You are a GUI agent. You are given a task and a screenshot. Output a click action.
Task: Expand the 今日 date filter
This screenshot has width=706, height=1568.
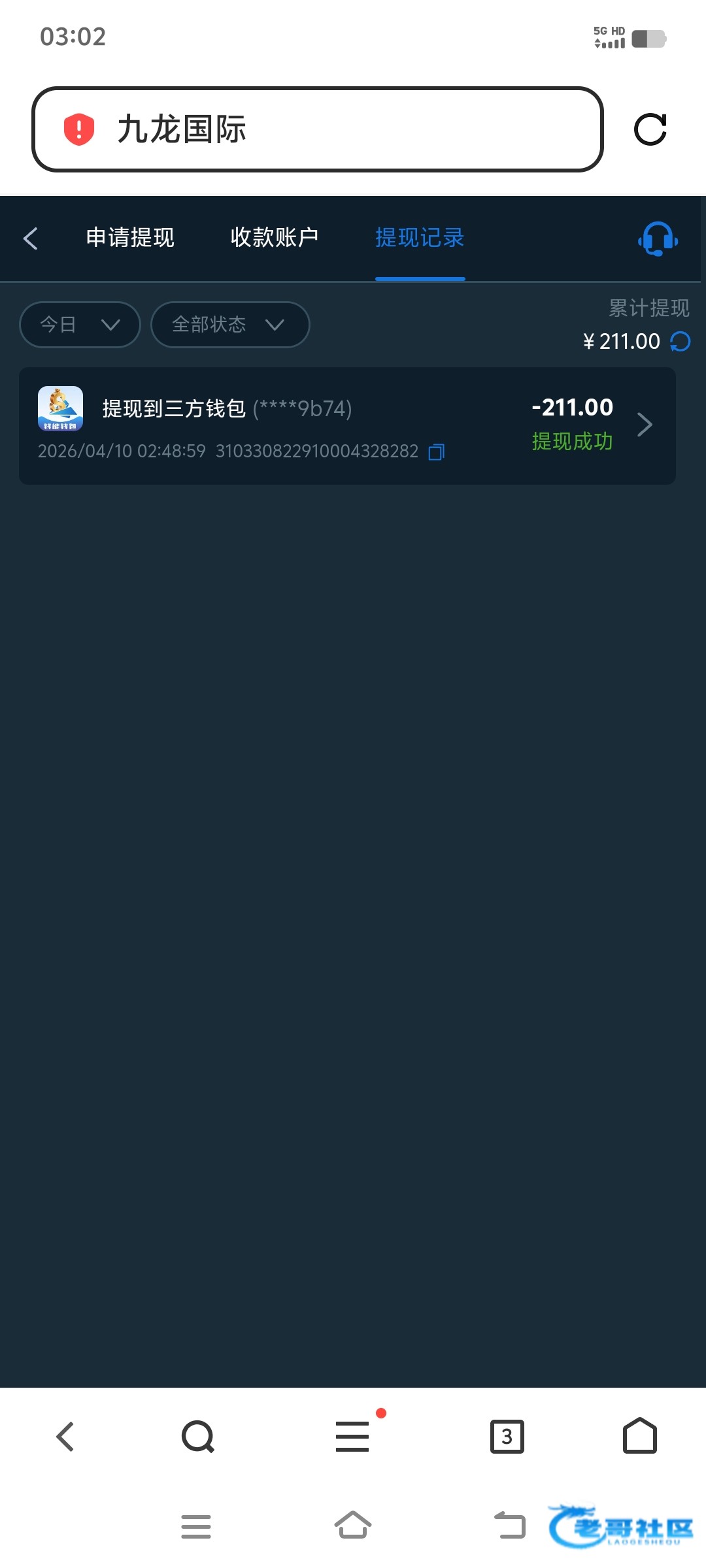coord(80,325)
